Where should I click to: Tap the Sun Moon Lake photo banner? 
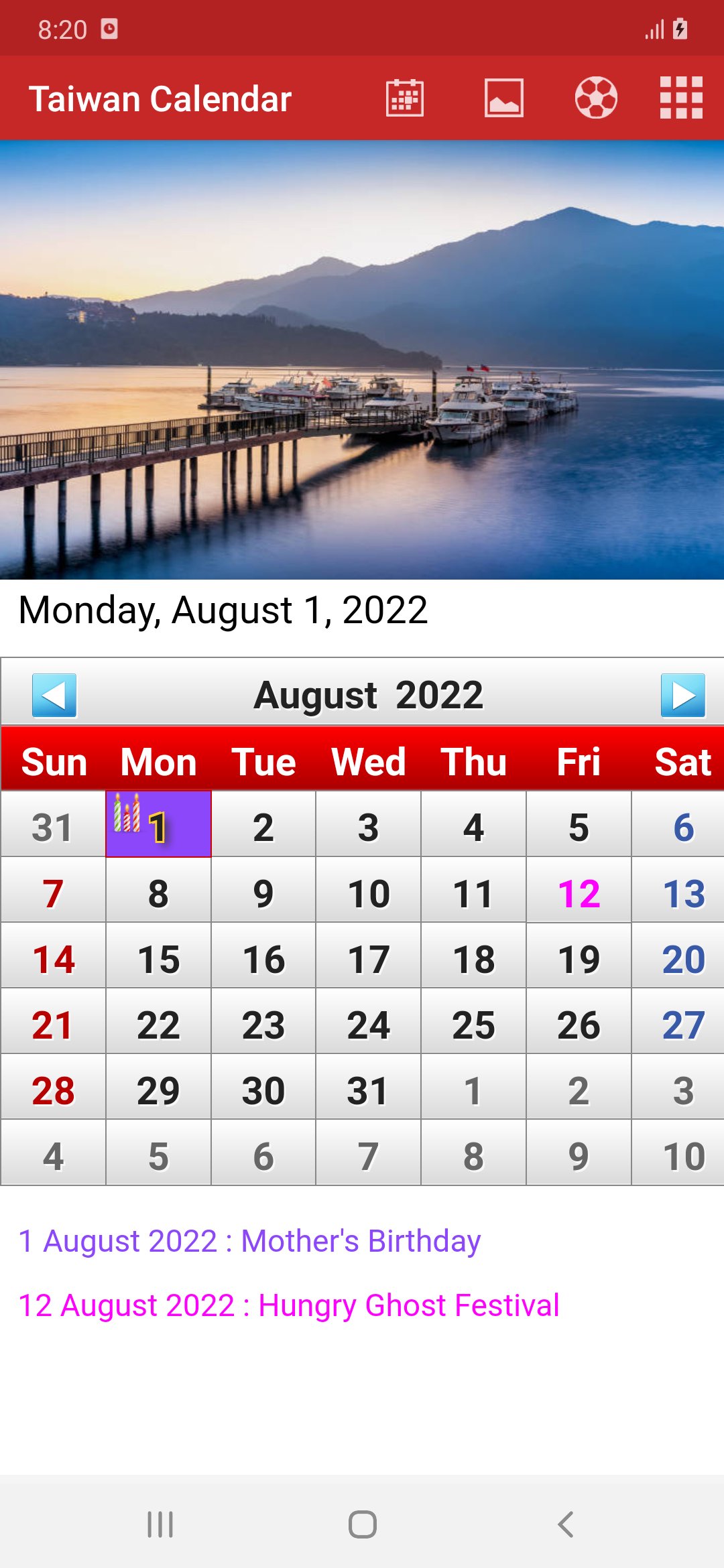pos(362,362)
